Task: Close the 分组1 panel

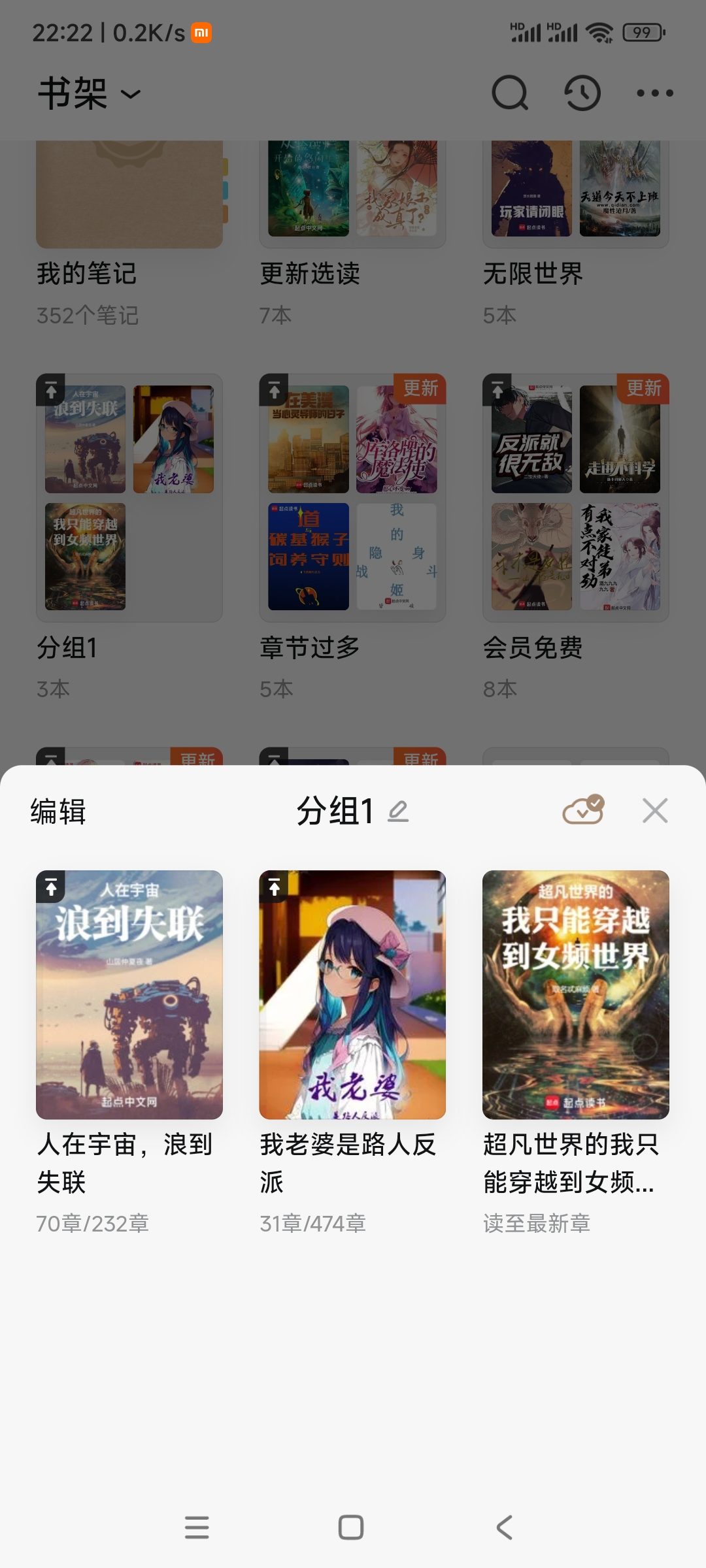Action: (x=655, y=811)
